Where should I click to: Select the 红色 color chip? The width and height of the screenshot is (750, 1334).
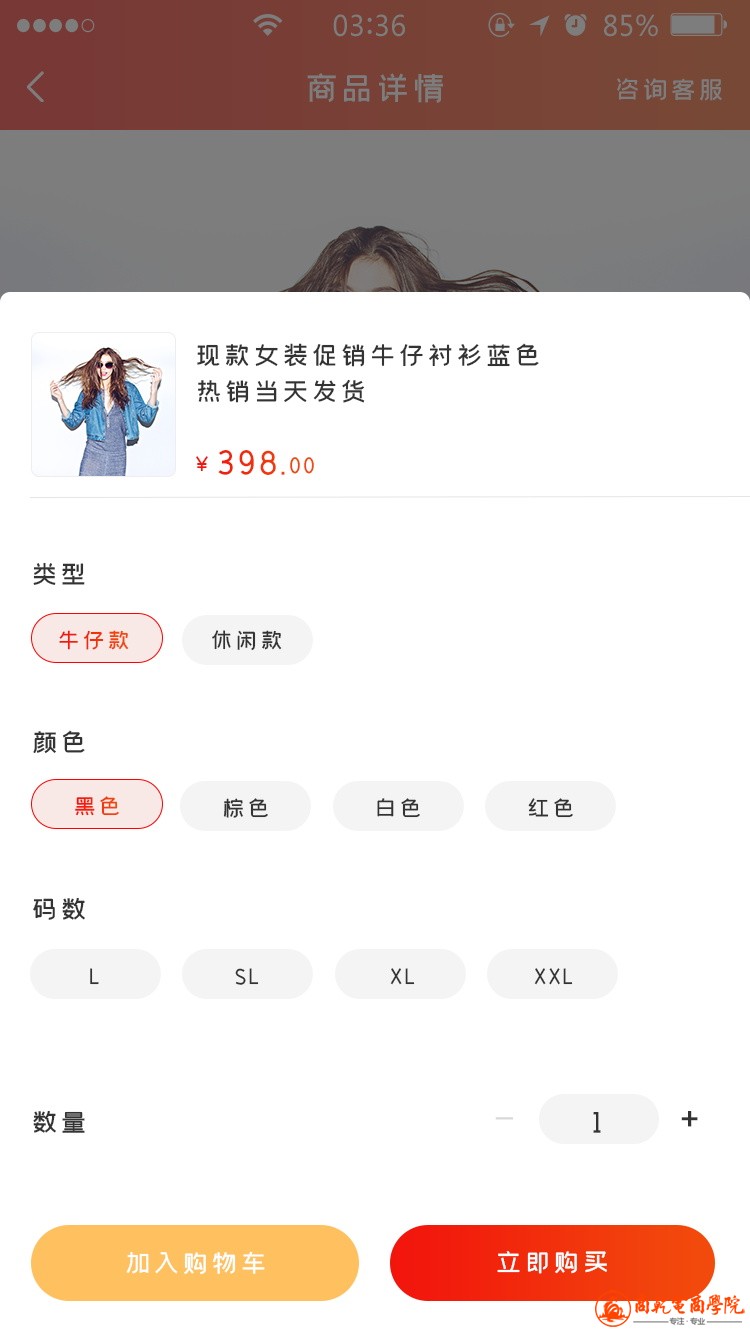pyautogui.click(x=550, y=807)
